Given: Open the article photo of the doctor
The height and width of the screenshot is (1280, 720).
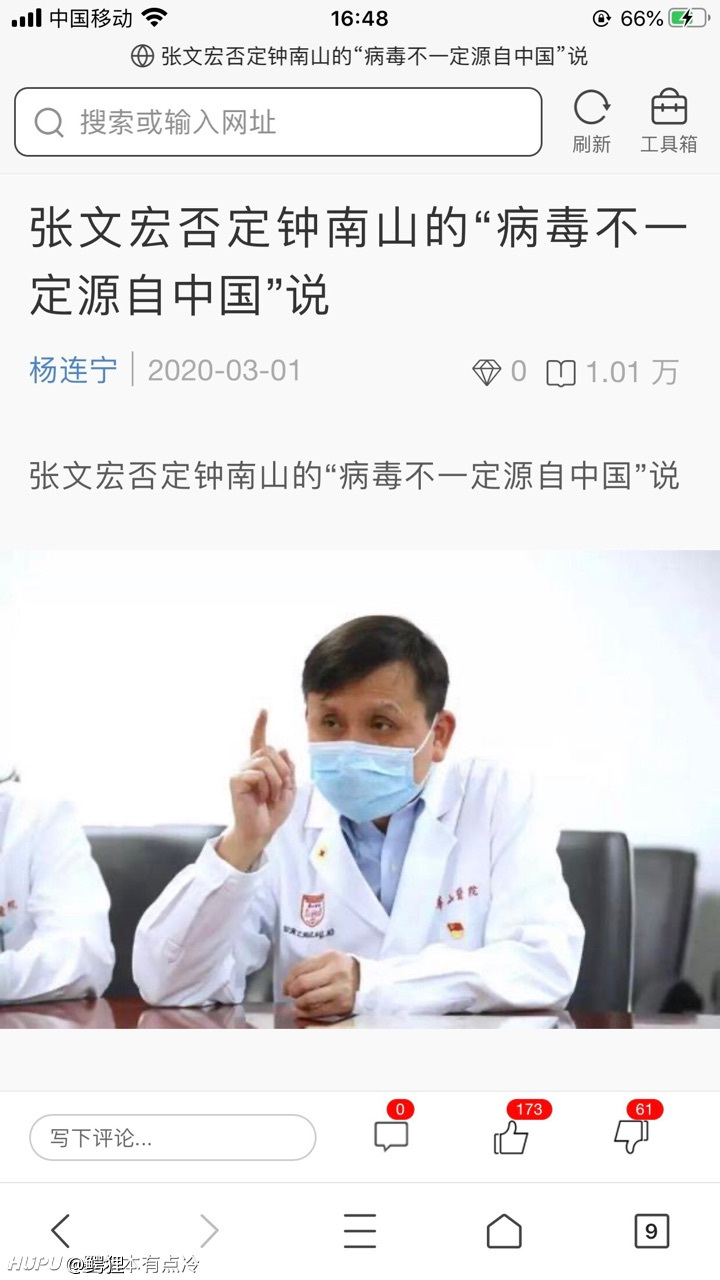Looking at the screenshot, I should [360, 789].
